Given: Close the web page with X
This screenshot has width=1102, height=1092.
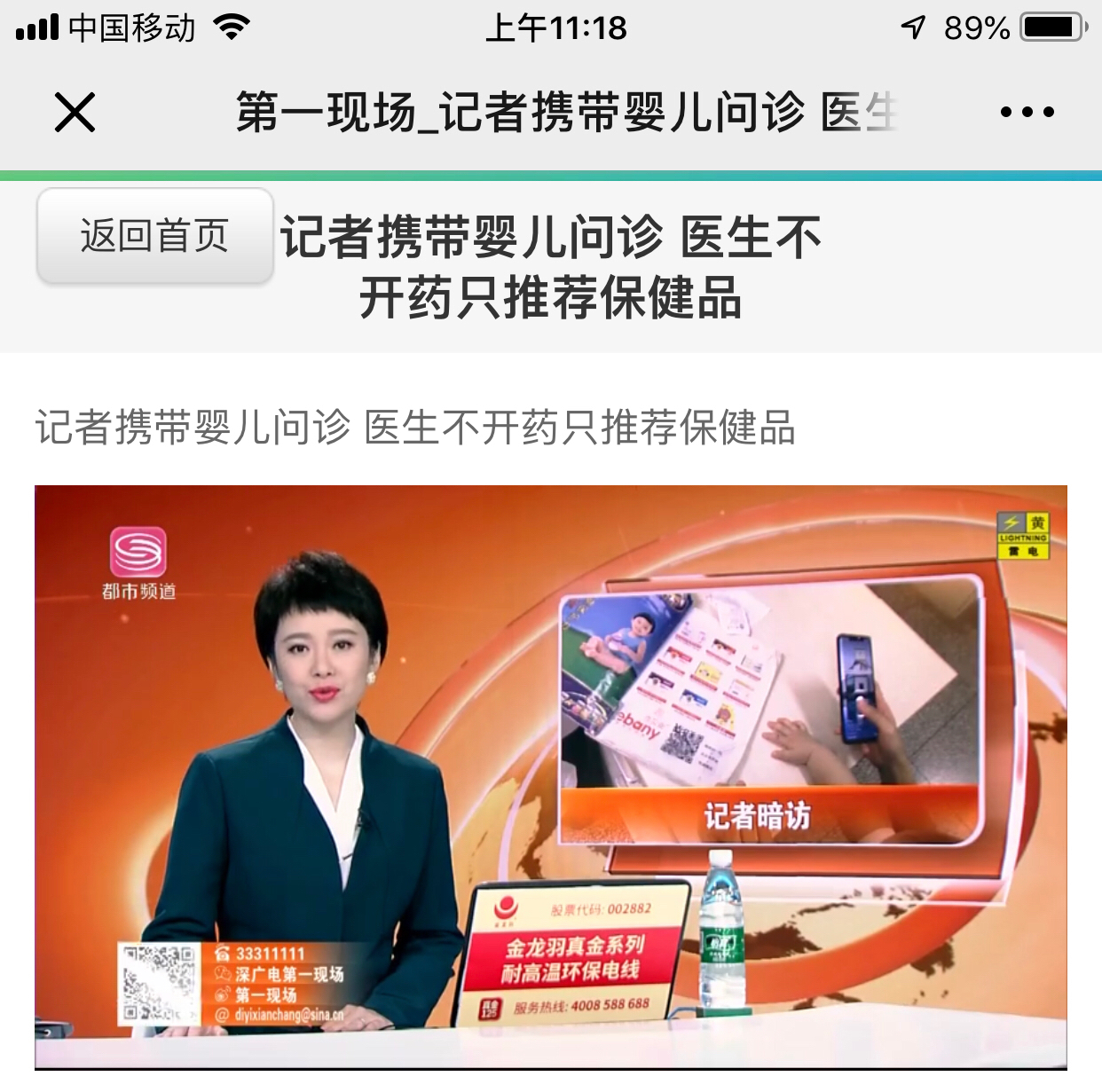Looking at the screenshot, I should coord(75,113).
